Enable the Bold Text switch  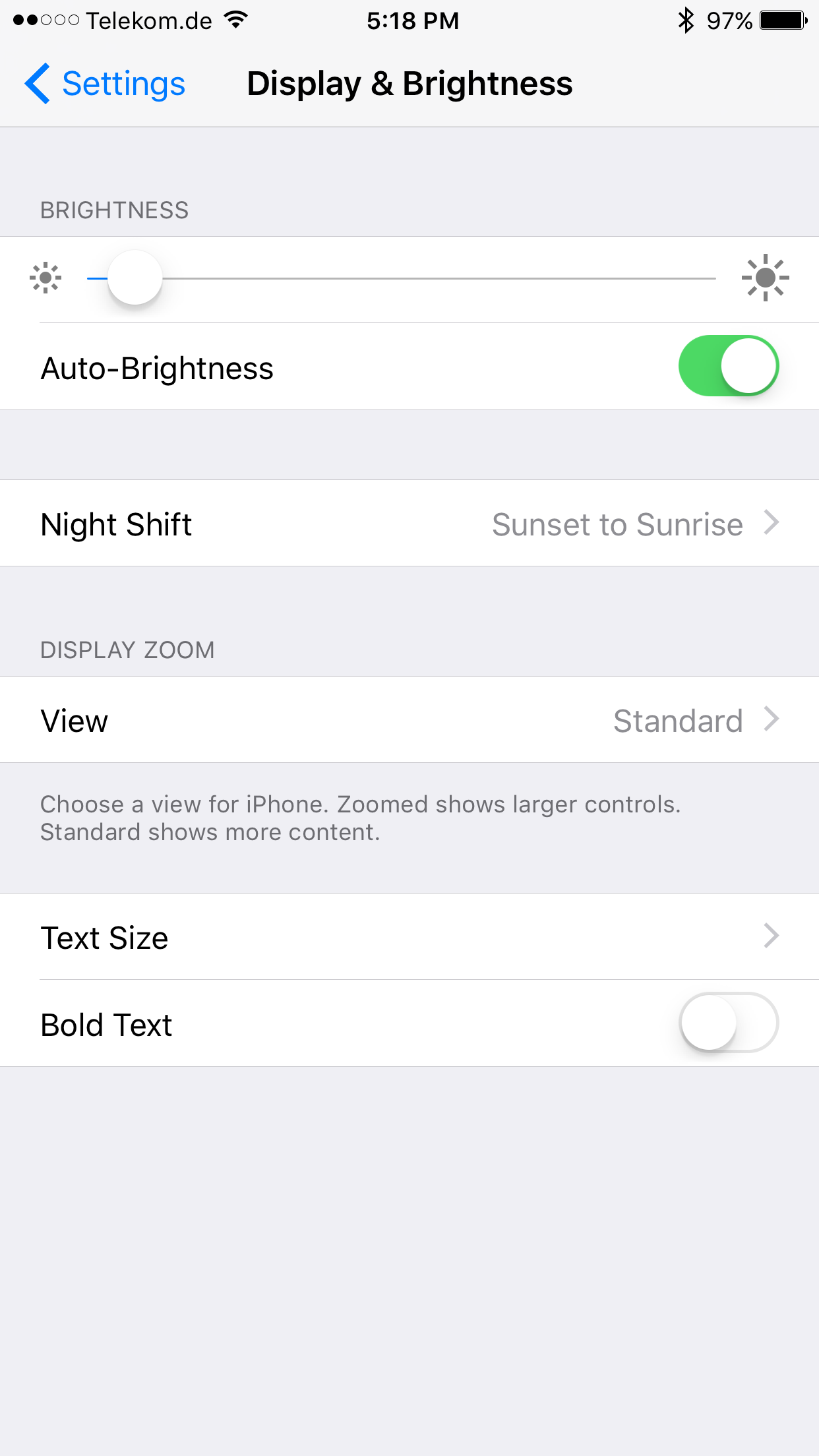(729, 1023)
